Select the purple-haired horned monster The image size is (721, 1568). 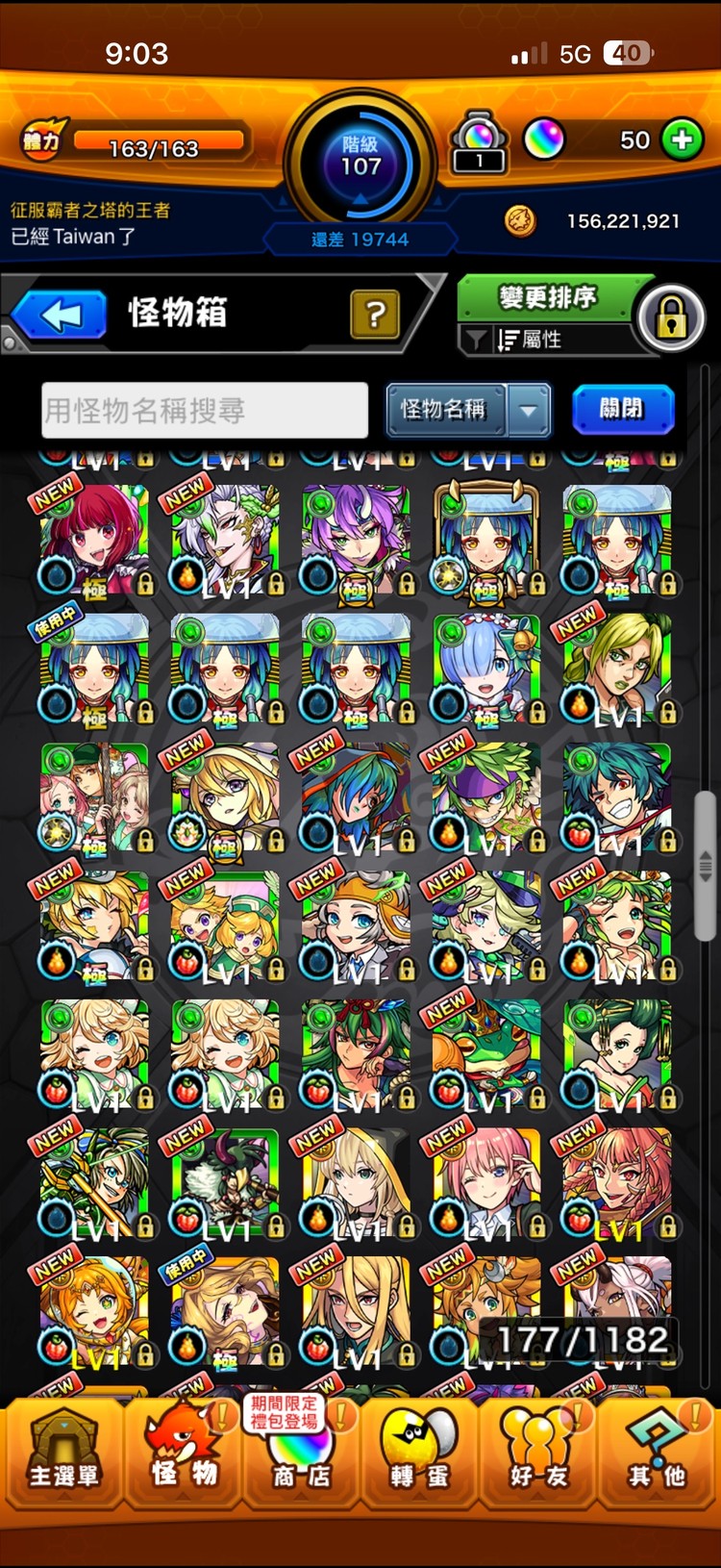[x=356, y=541]
